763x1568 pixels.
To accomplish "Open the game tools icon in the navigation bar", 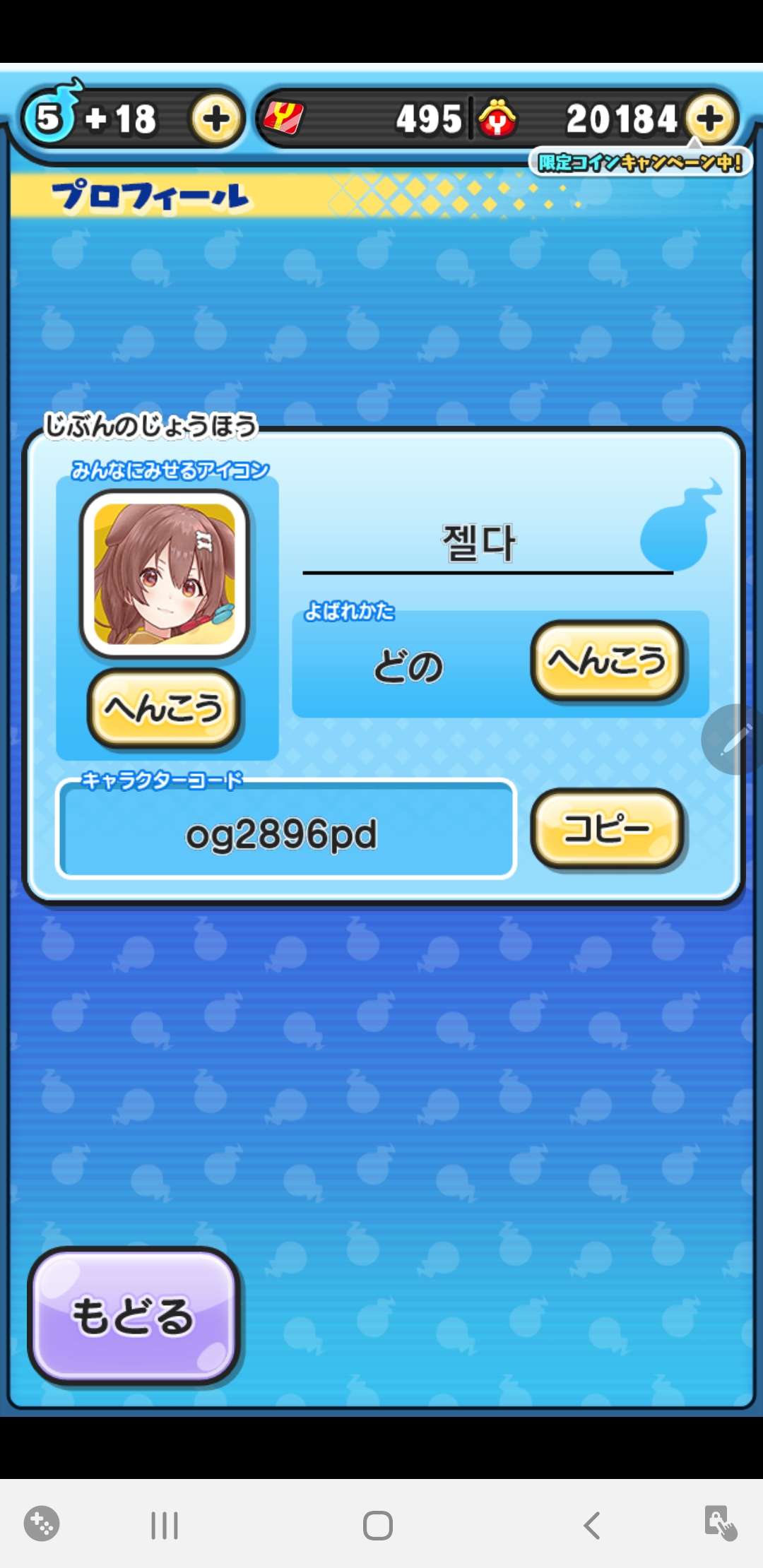I will [x=42, y=1524].
